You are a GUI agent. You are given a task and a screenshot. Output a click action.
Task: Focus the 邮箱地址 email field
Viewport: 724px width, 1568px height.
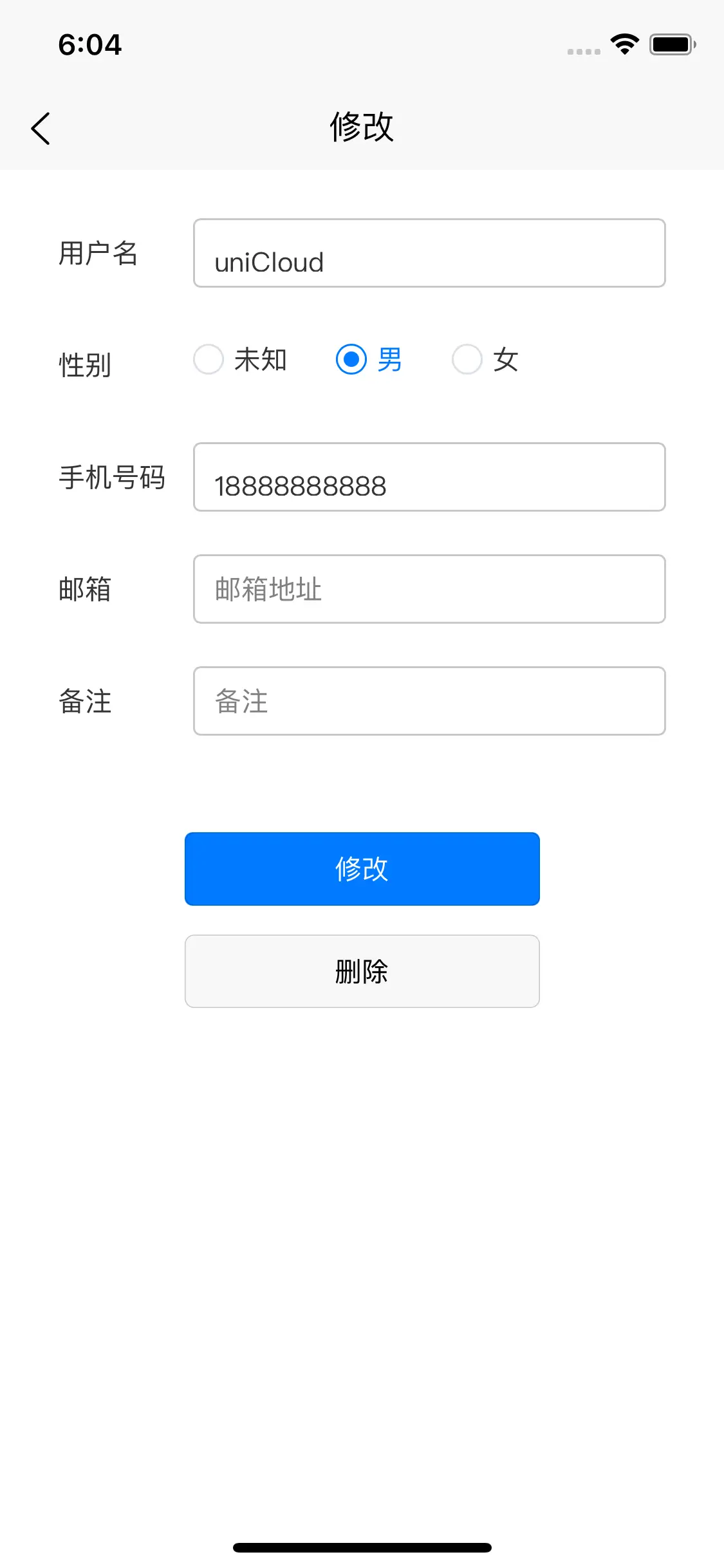[429, 589]
